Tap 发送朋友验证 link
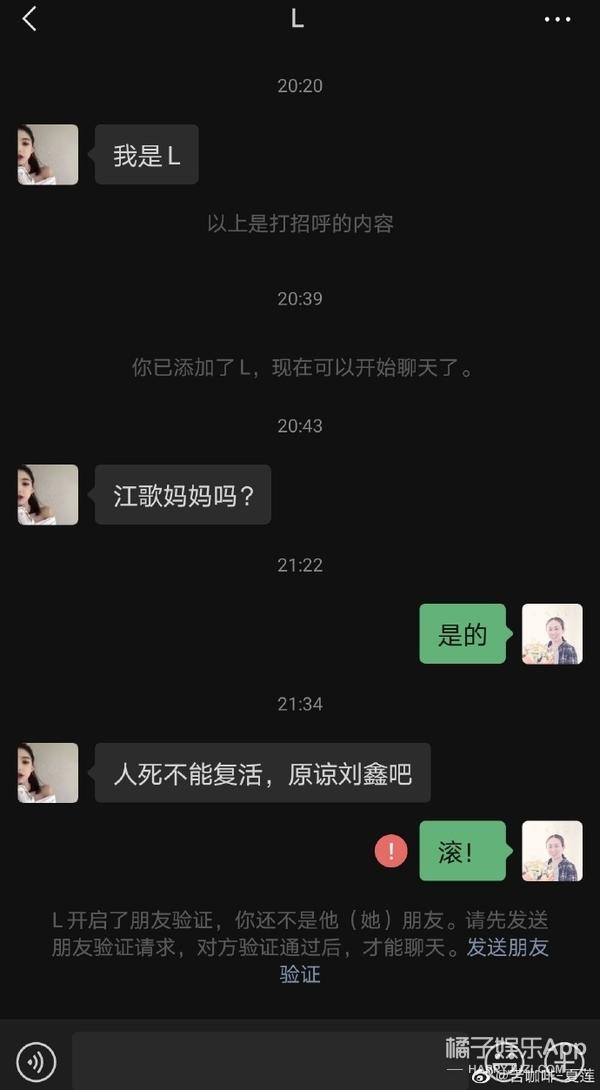The image size is (600, 1090). tap(507, 947)
